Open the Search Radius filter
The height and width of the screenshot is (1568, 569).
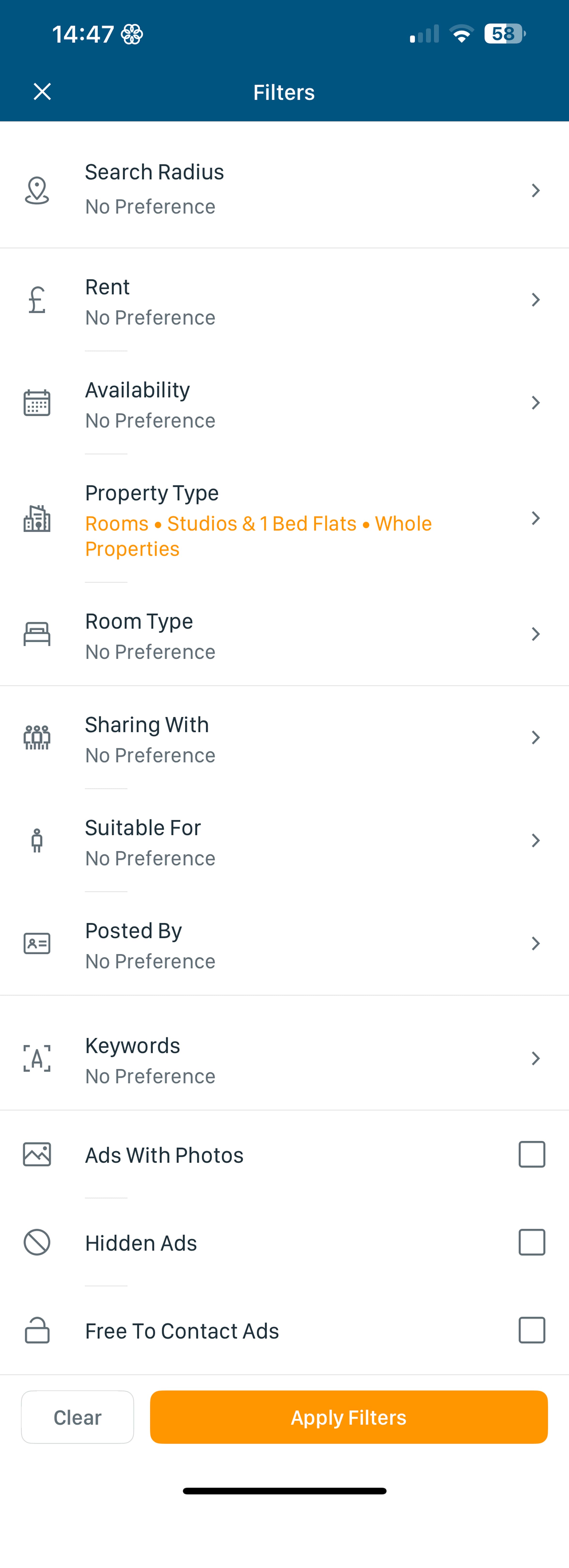tap(284, 189)
